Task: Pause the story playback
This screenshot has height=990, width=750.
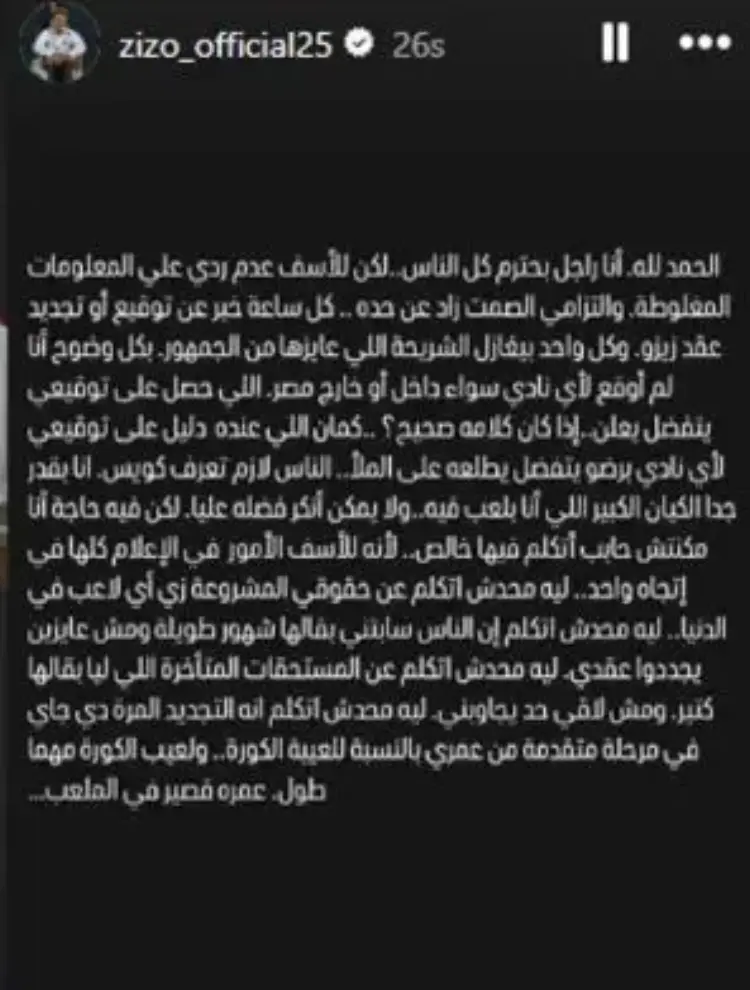Action: (615, 43)
